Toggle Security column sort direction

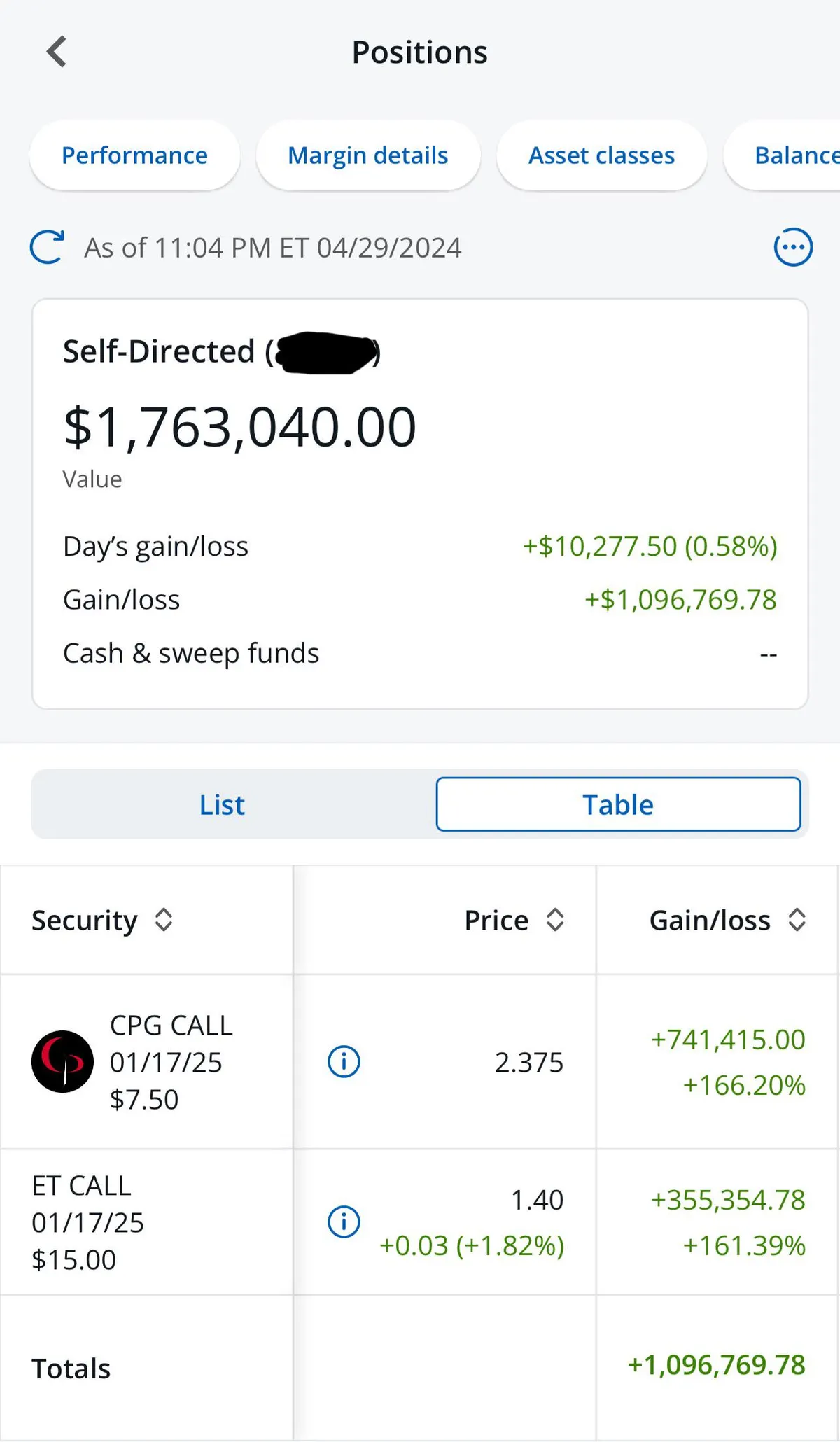point(165,920)
